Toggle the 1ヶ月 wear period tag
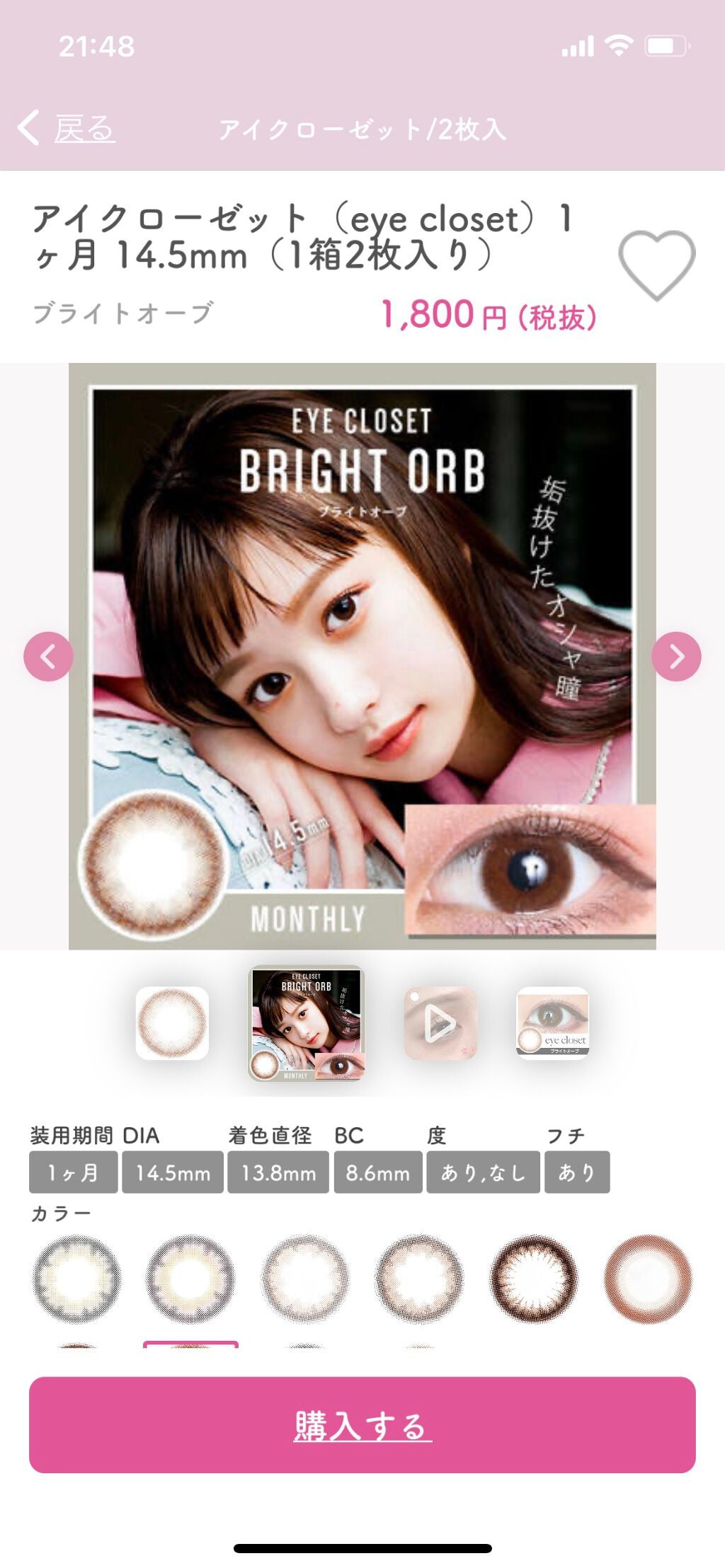The height and width of the screenshot is (1568, 725). [73, 1171]
